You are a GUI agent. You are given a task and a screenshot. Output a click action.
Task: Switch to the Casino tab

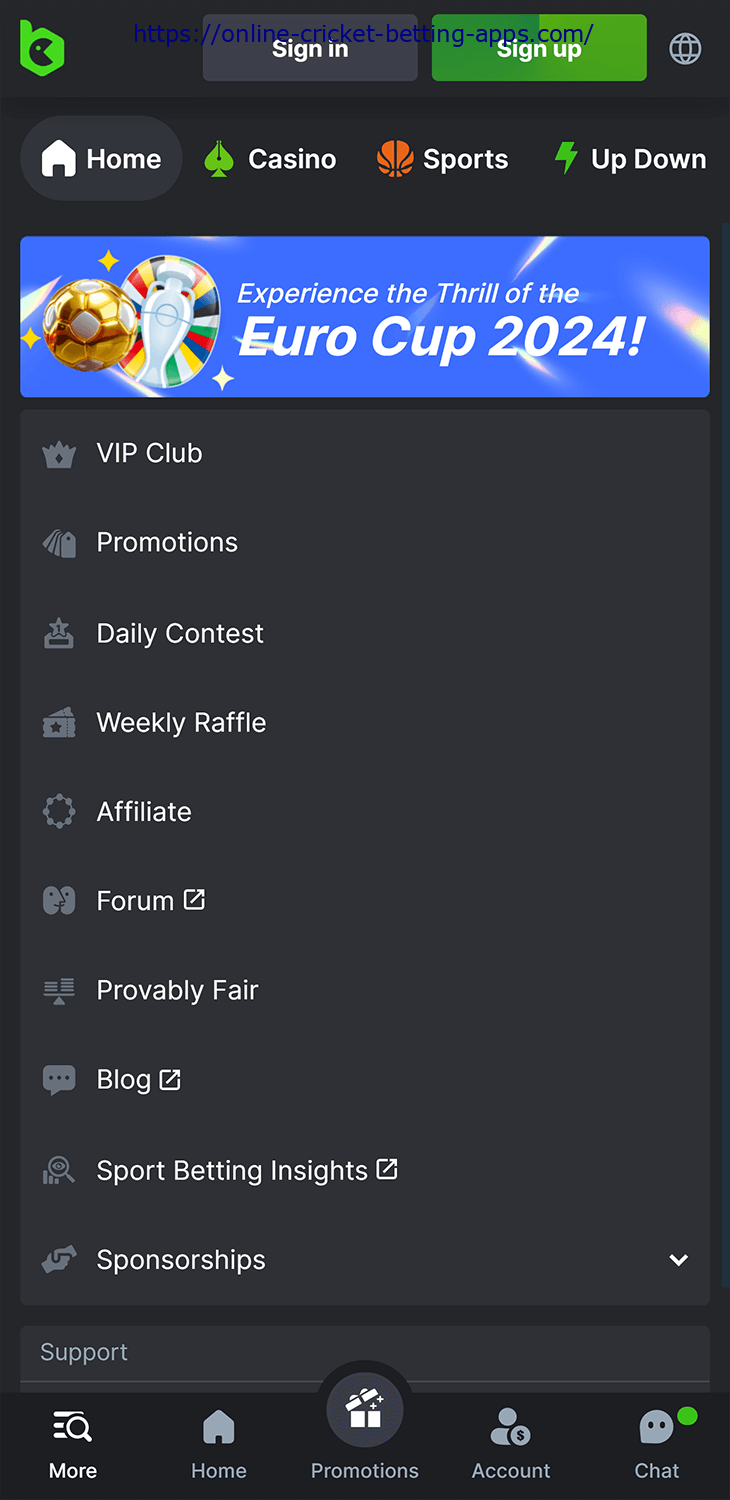270,159
